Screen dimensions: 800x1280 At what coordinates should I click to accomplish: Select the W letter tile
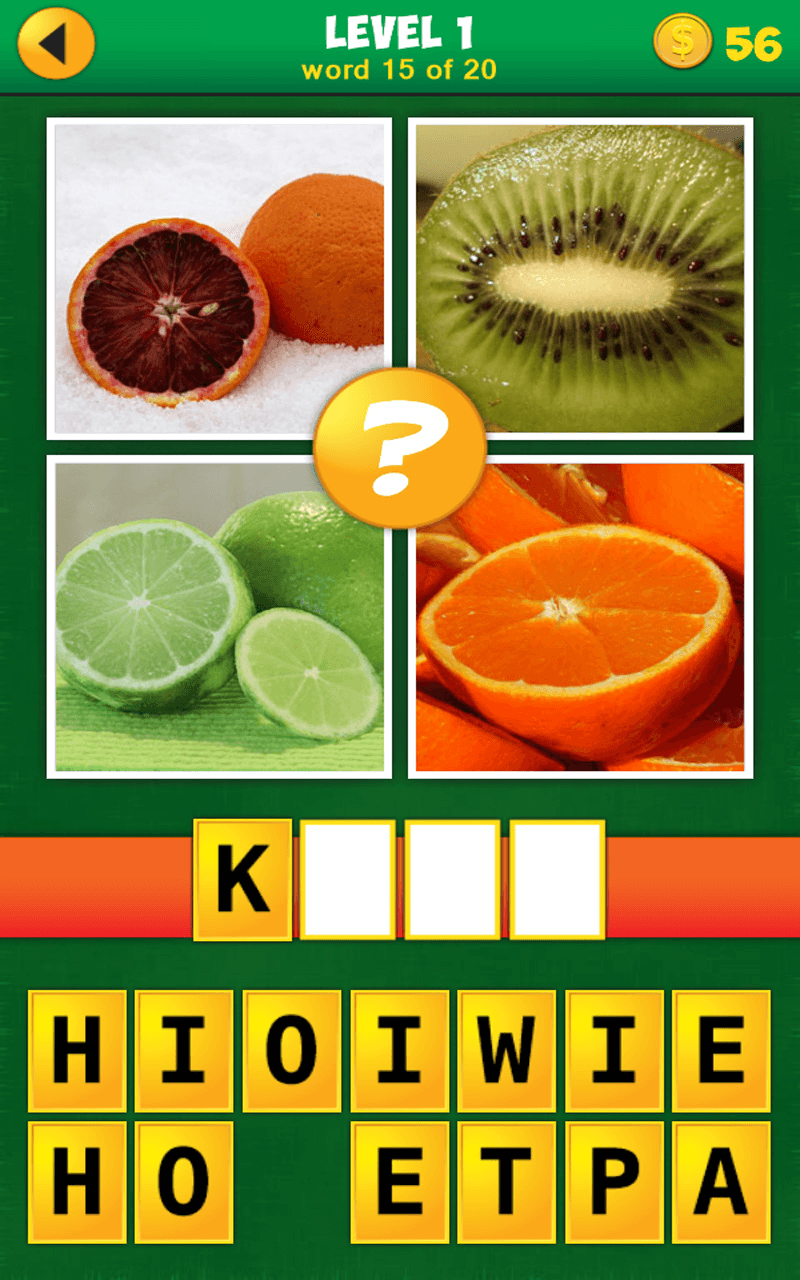(x=506, y=1051)
